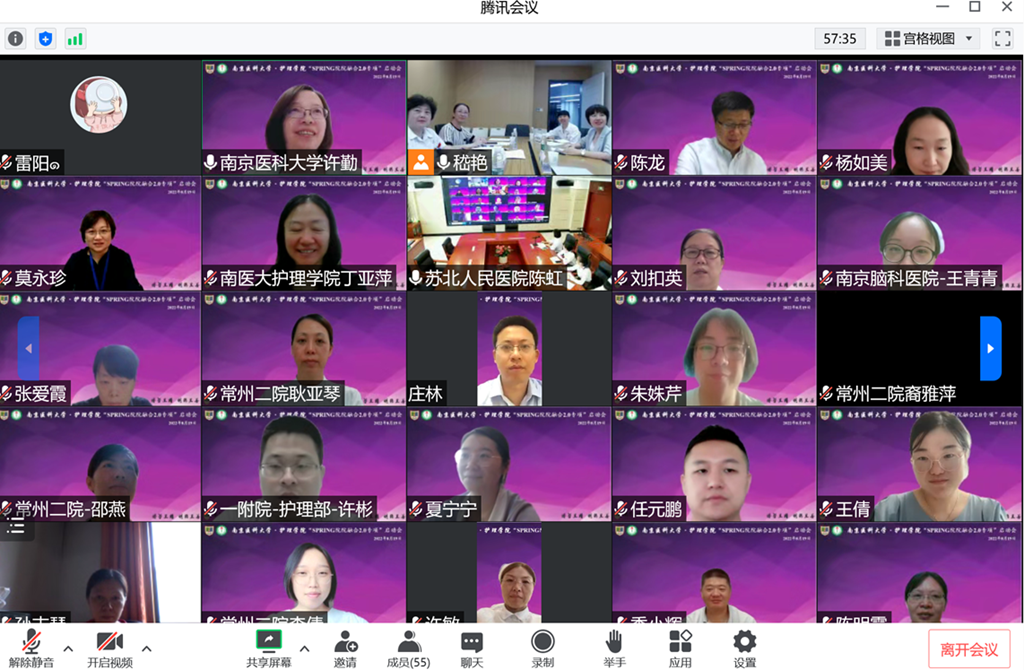
Task: Open the meeting info icon
Action: 15,39
